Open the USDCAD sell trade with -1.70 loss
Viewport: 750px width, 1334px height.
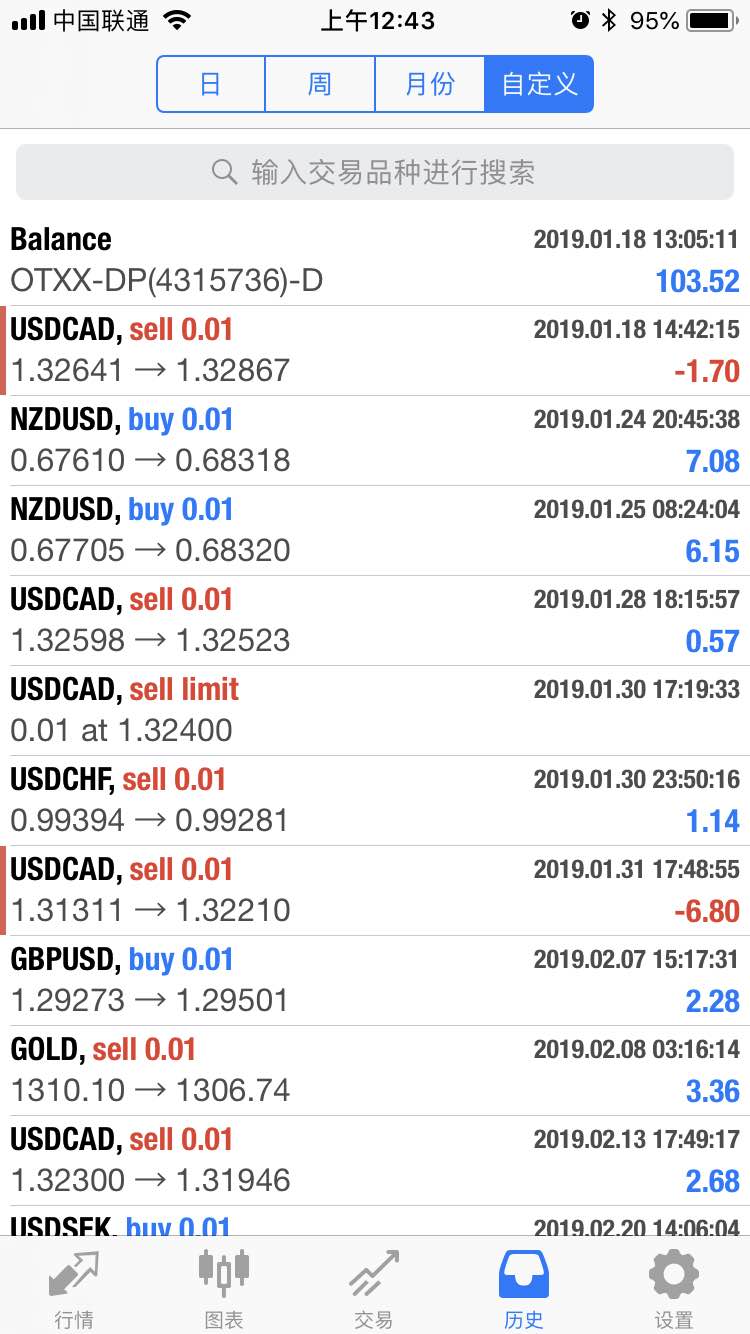coord(375,350)
